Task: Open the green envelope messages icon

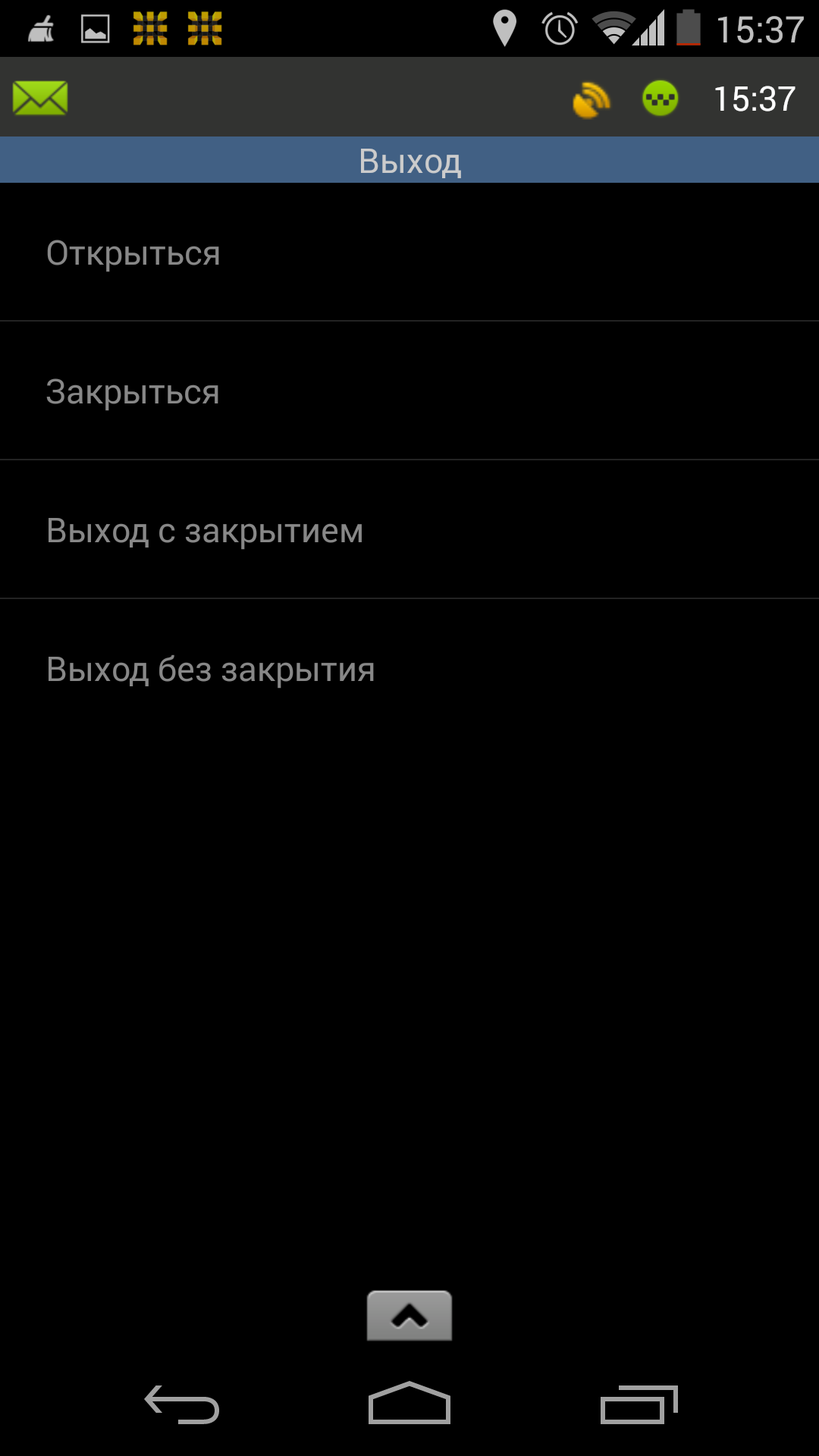Action: tap(40, 99)
